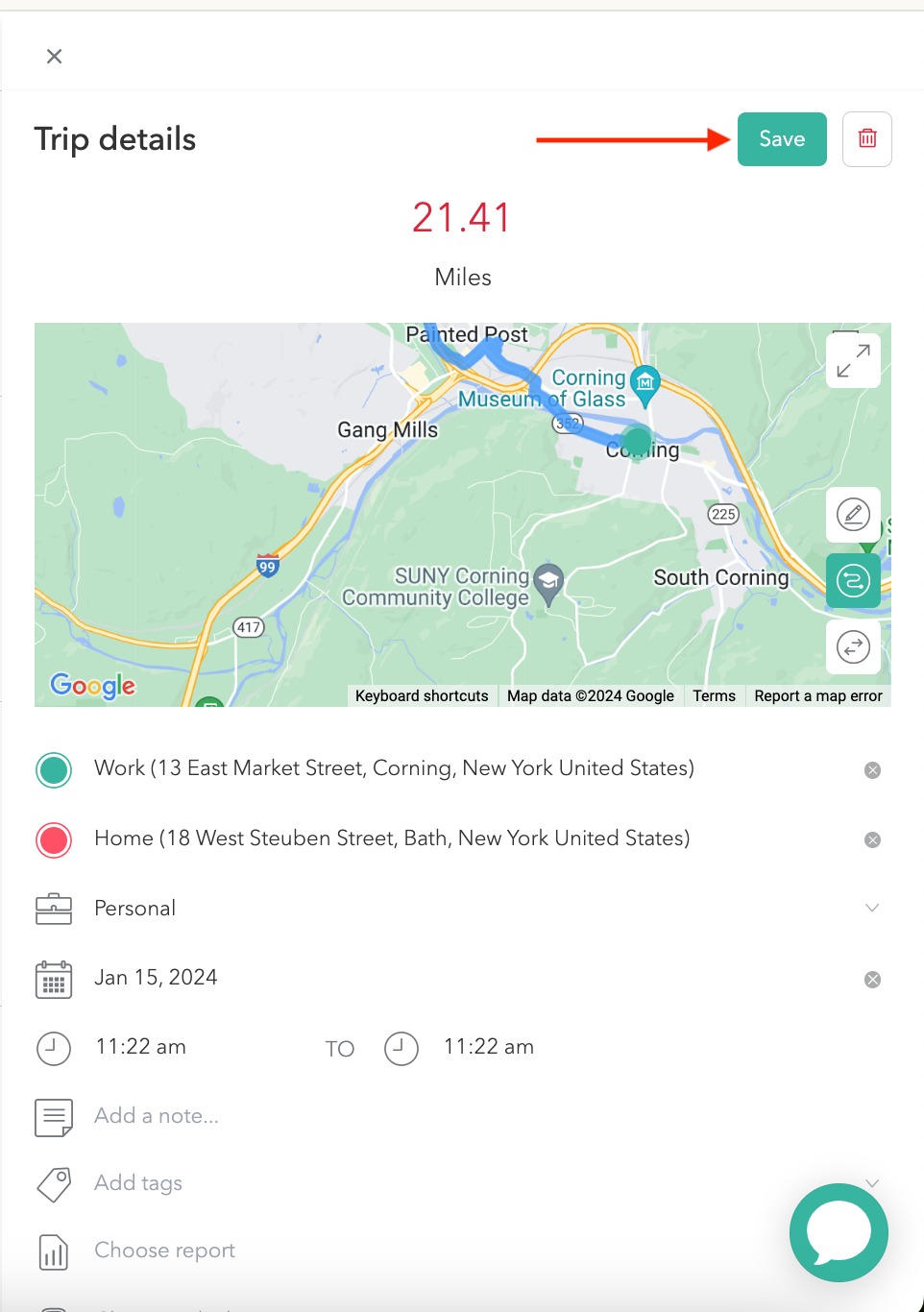This screenshot has height=1312, width=924.
Task: Click the swap route direction arrows icon
Action: click(852, 647)
